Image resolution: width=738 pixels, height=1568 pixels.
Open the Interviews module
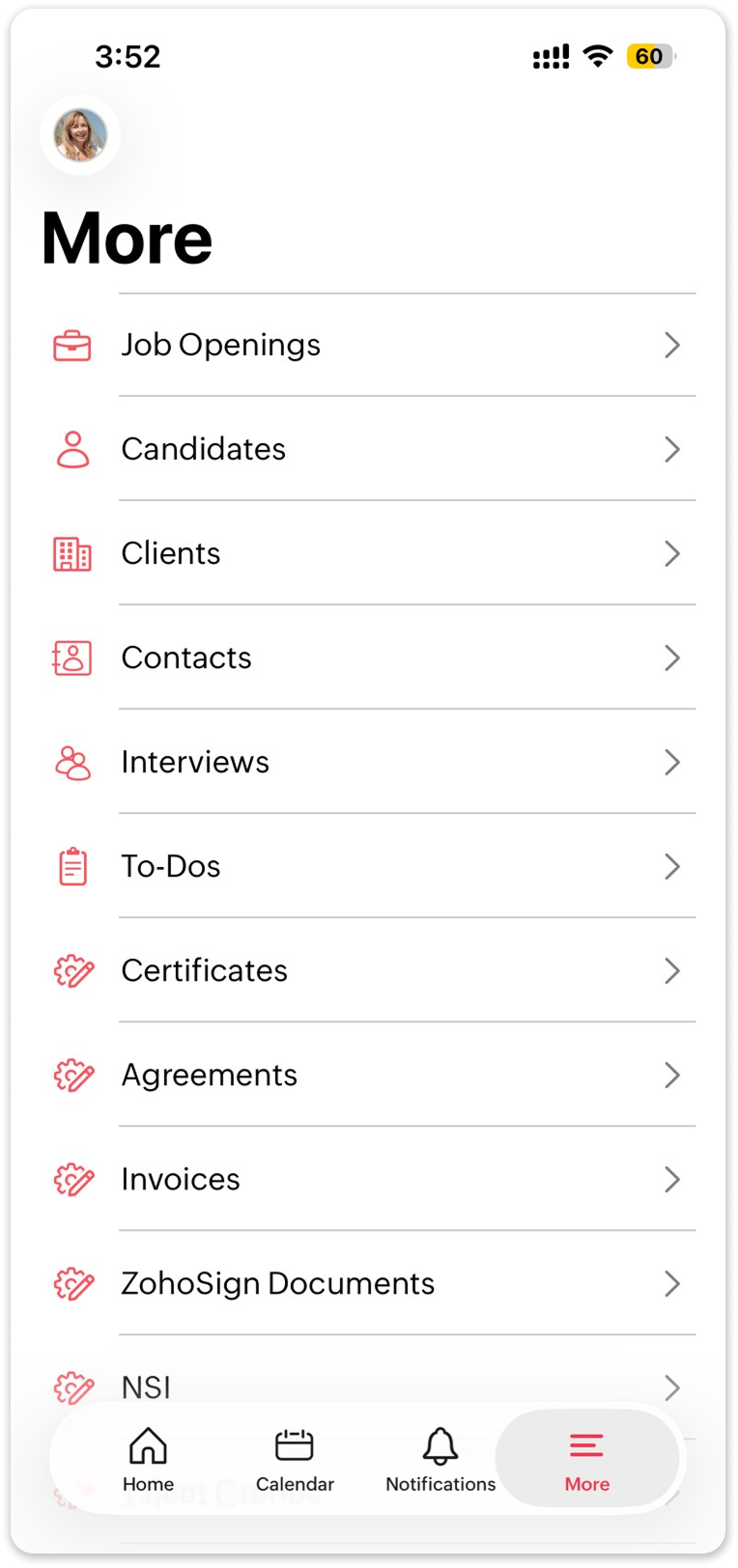(367, 763)
